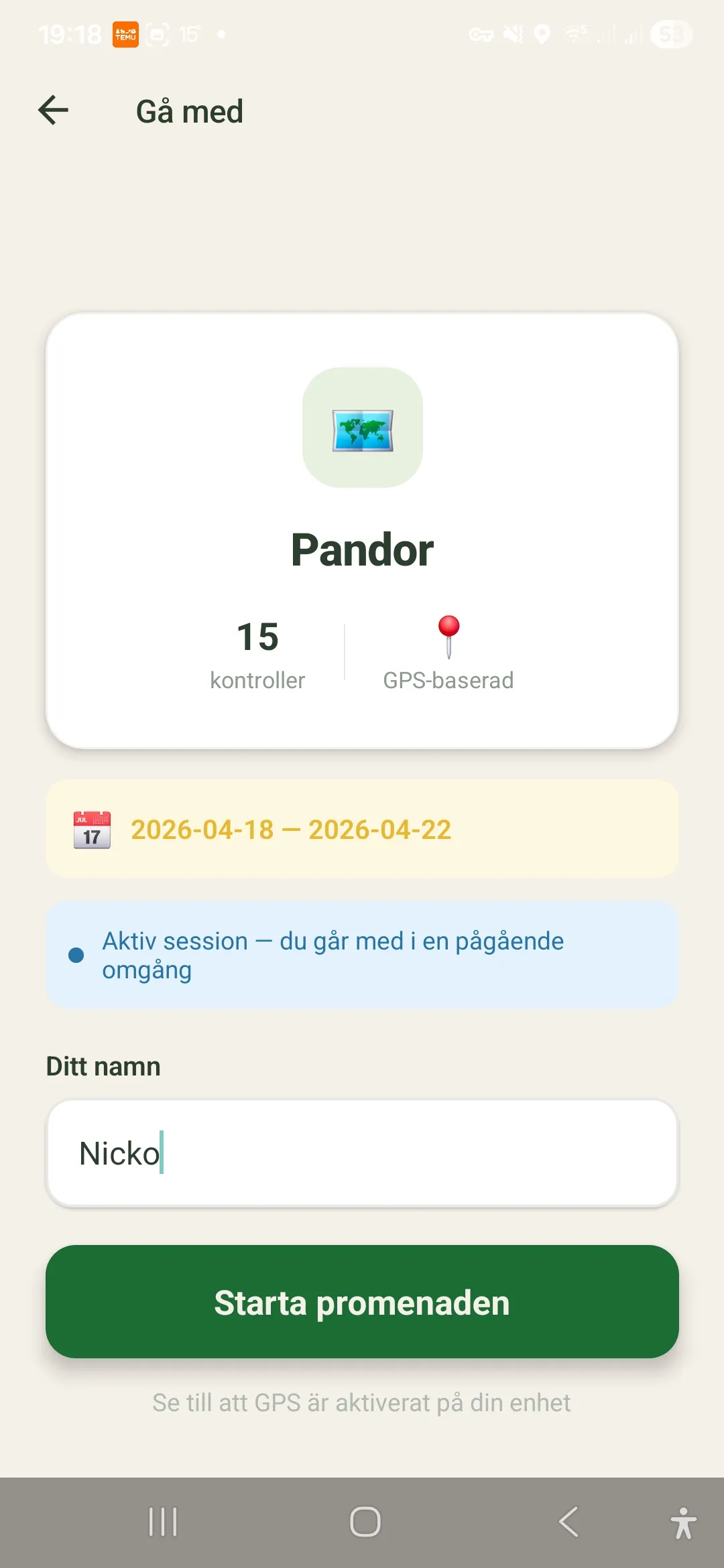Tap the Wi-Fi signal icon
The height and width of the screenshot is (1568, 724).
pos(574,34)
